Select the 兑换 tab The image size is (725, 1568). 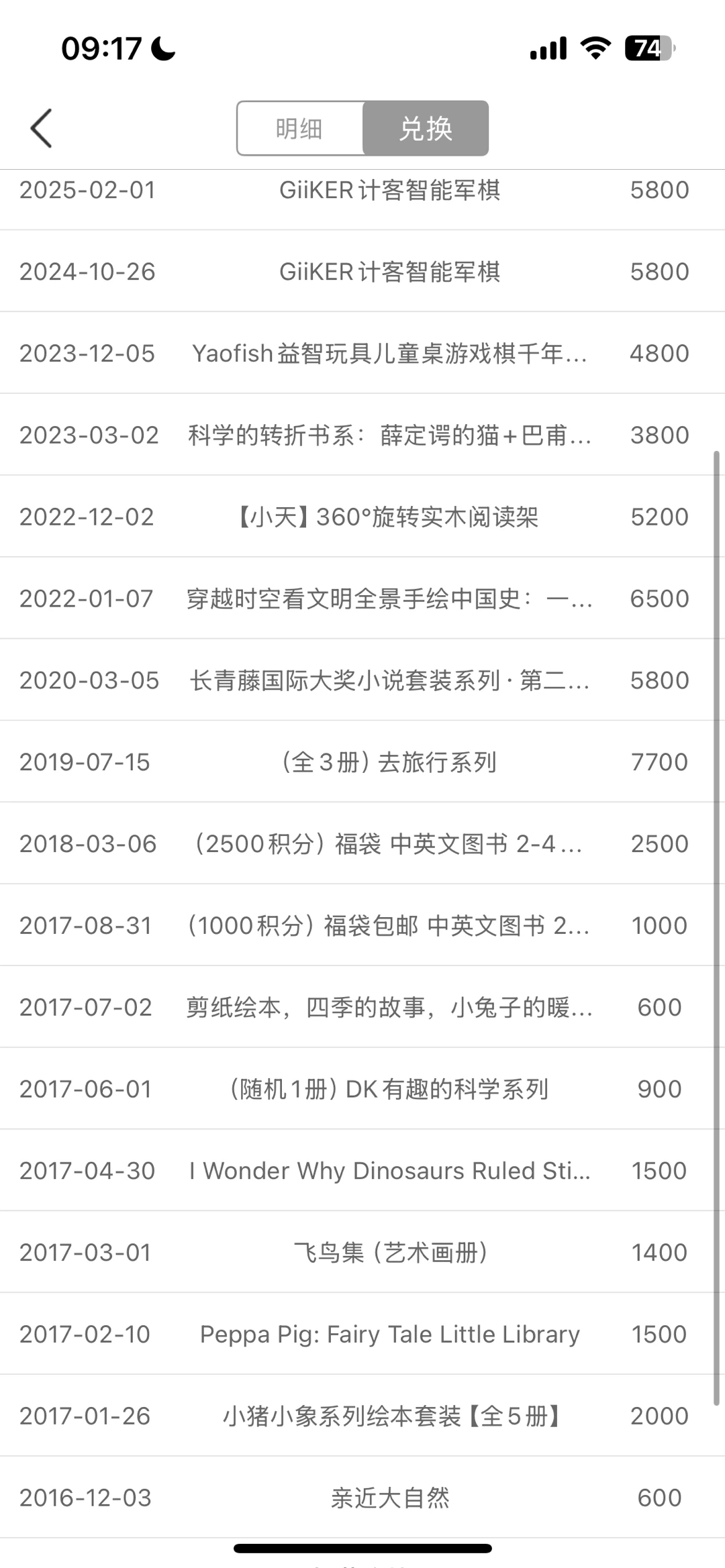[x=426, y=128]
